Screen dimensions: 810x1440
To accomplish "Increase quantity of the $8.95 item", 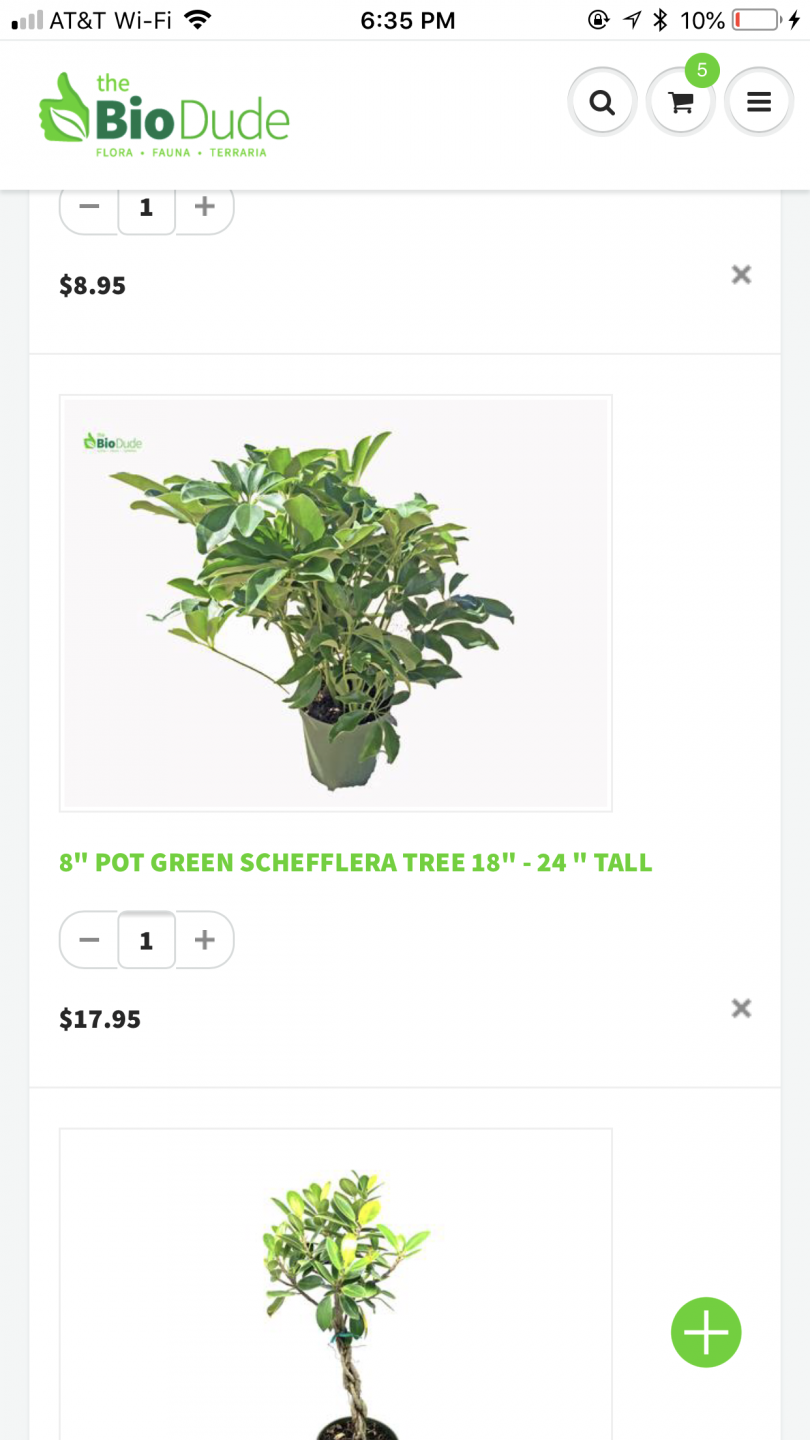I will [205, 207].
